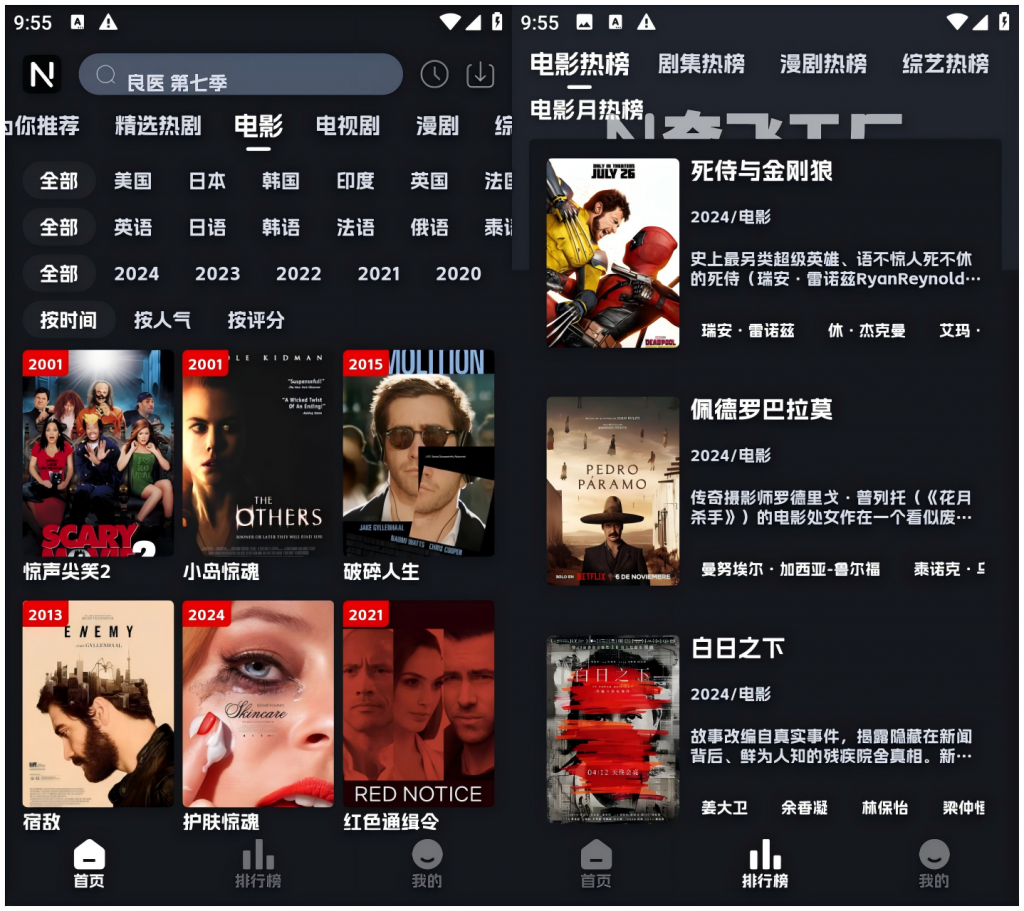Filter movies by region 日本
The width and height of the screenshot is (1024, 911).
click(207, 181)
